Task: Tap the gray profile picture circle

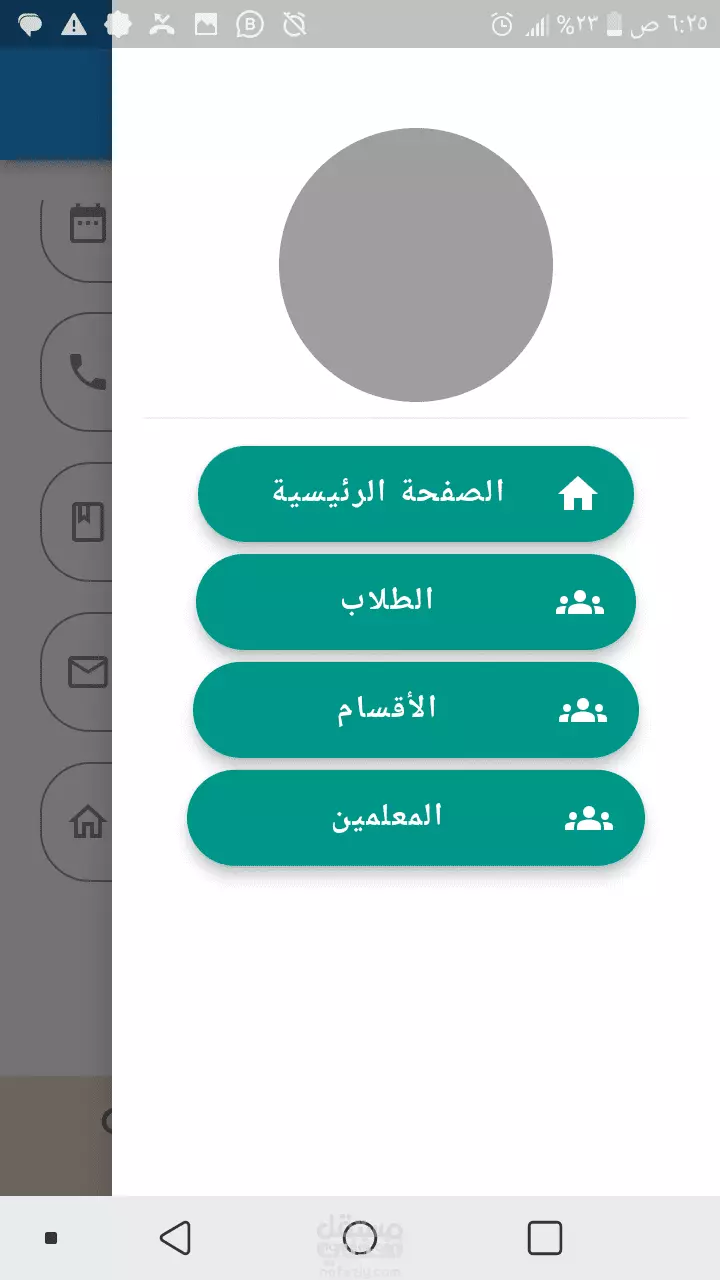Action: pyautogui.click(x=416, y=265)
